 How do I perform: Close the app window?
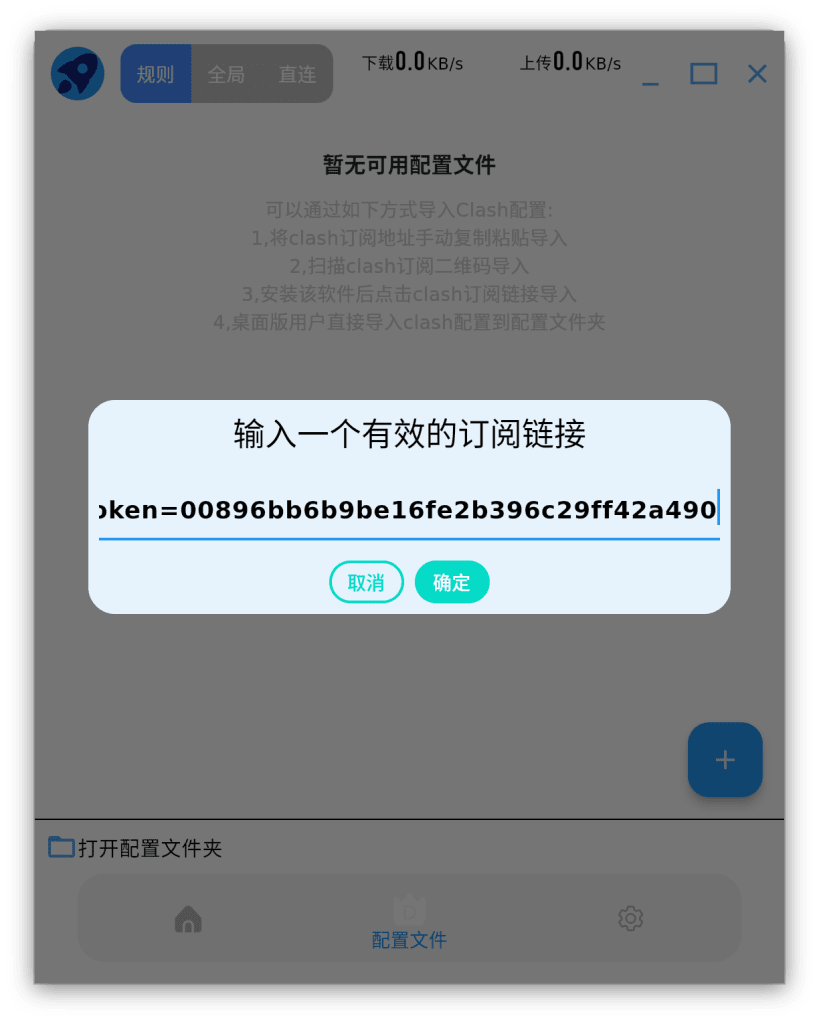[x=757, y=74]
